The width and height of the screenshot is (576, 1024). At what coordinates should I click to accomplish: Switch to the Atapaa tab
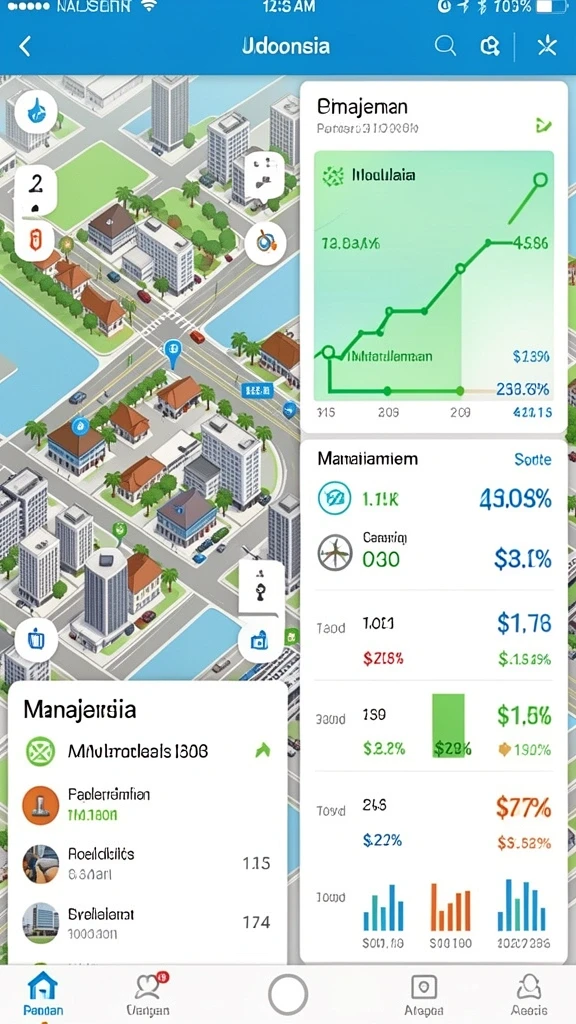pyautogui.click(x=424, y=994)
